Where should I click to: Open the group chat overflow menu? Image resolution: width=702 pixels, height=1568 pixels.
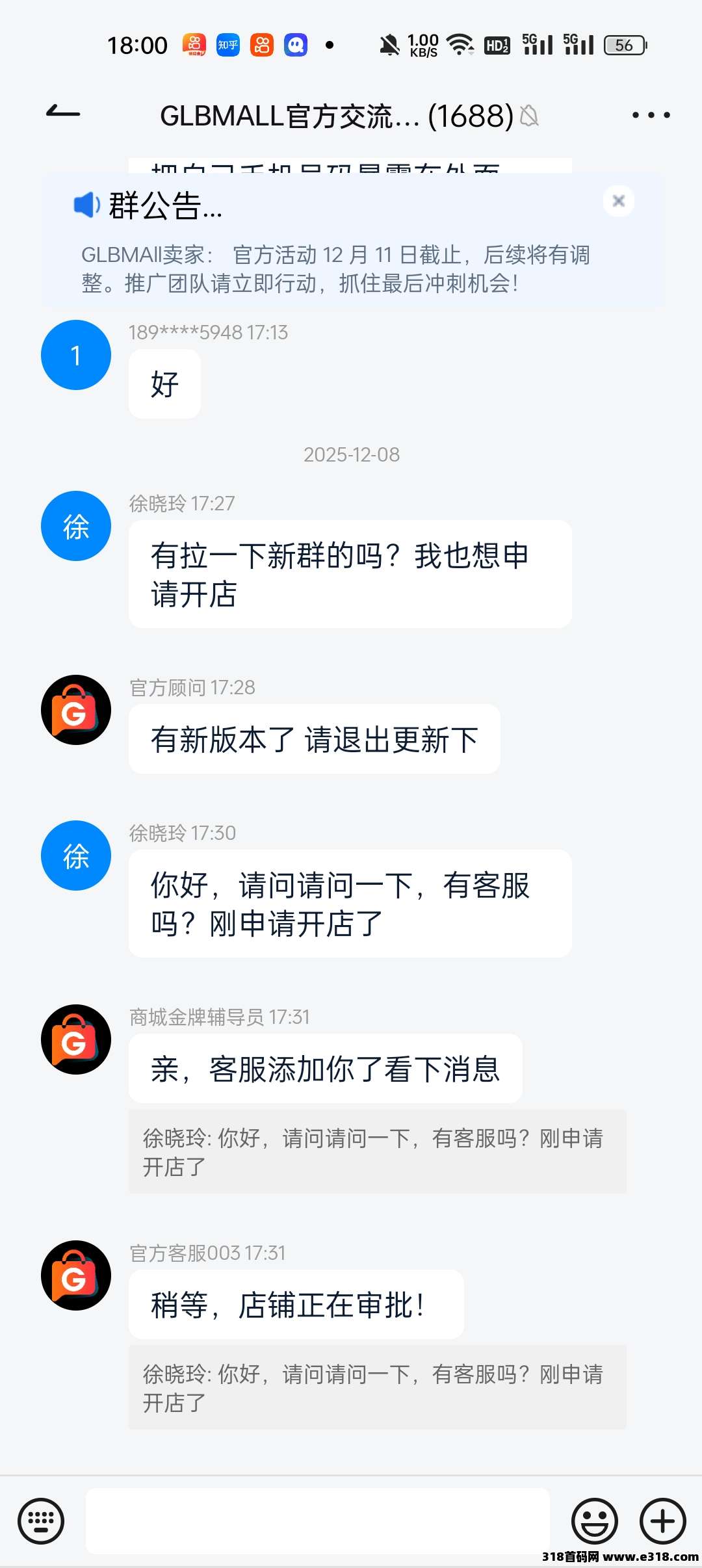coord(651,115)
